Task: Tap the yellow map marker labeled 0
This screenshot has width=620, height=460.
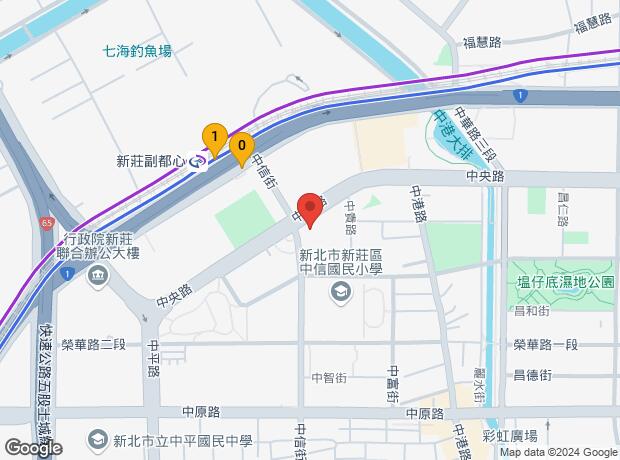Action: point(240,148)
